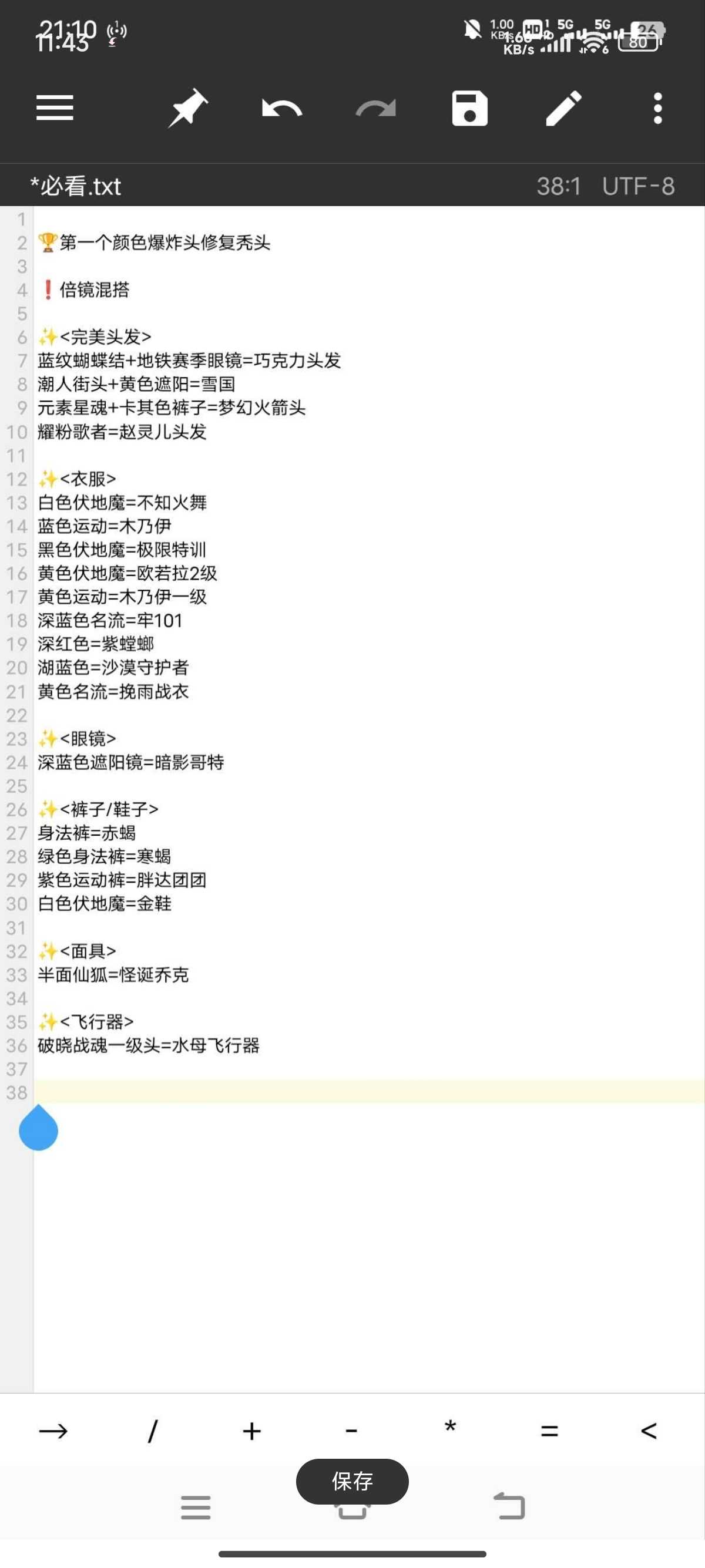Insert an equals sign

pos(549,1431)
